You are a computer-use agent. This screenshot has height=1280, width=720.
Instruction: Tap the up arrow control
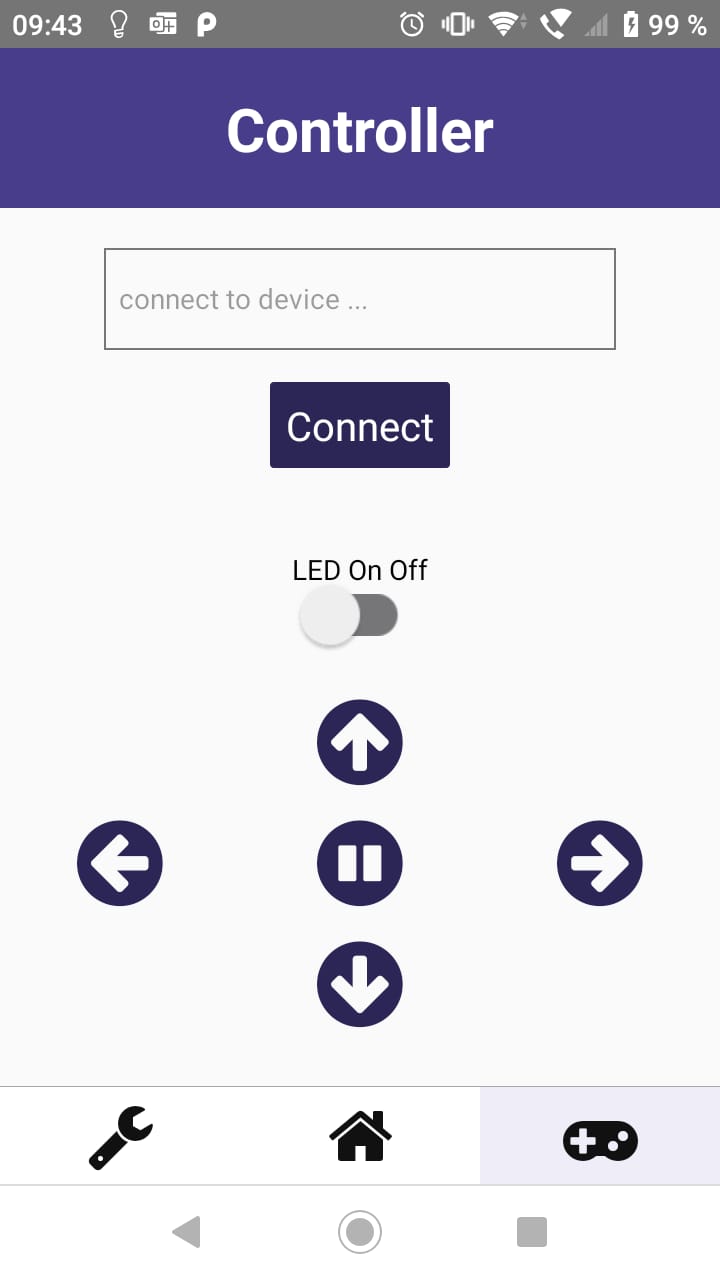(360, 742)
